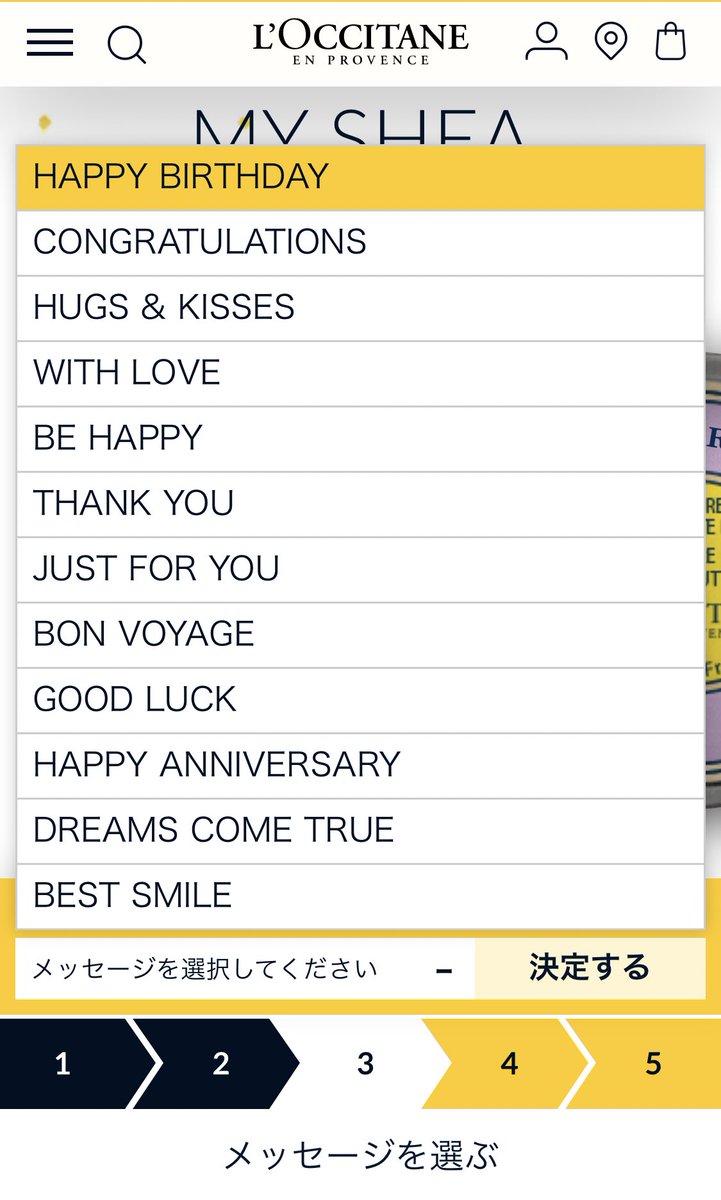Viewport: 721px width, 1200px height.
Task: Pick HUGS & KISSES from the list
Action: 360,307
